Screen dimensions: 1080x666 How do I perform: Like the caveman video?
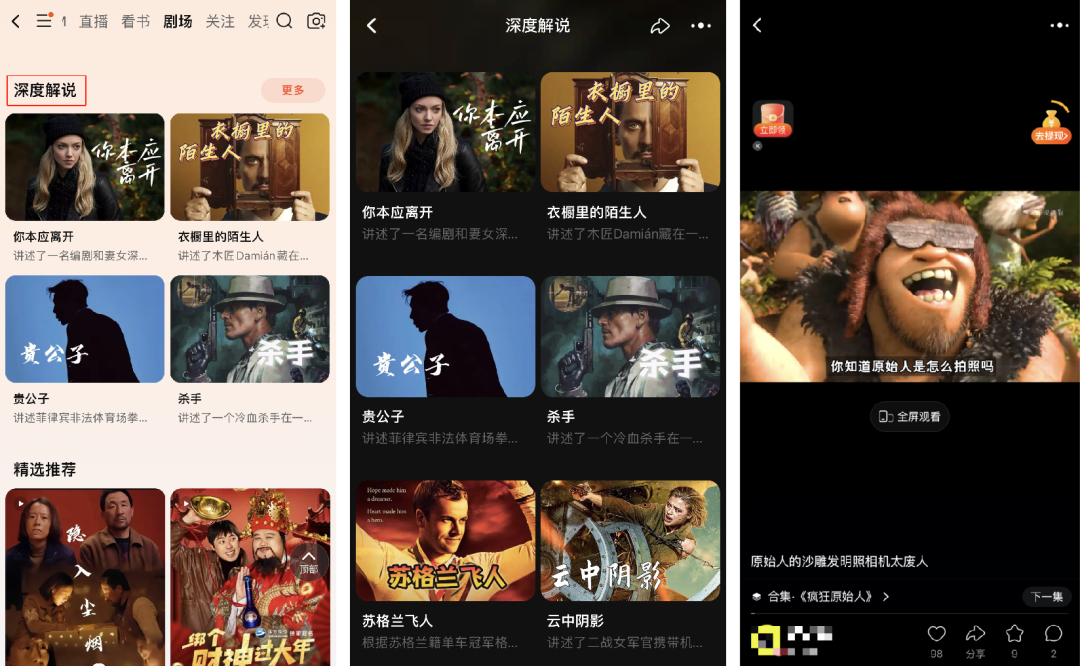(x=936, y=634)
